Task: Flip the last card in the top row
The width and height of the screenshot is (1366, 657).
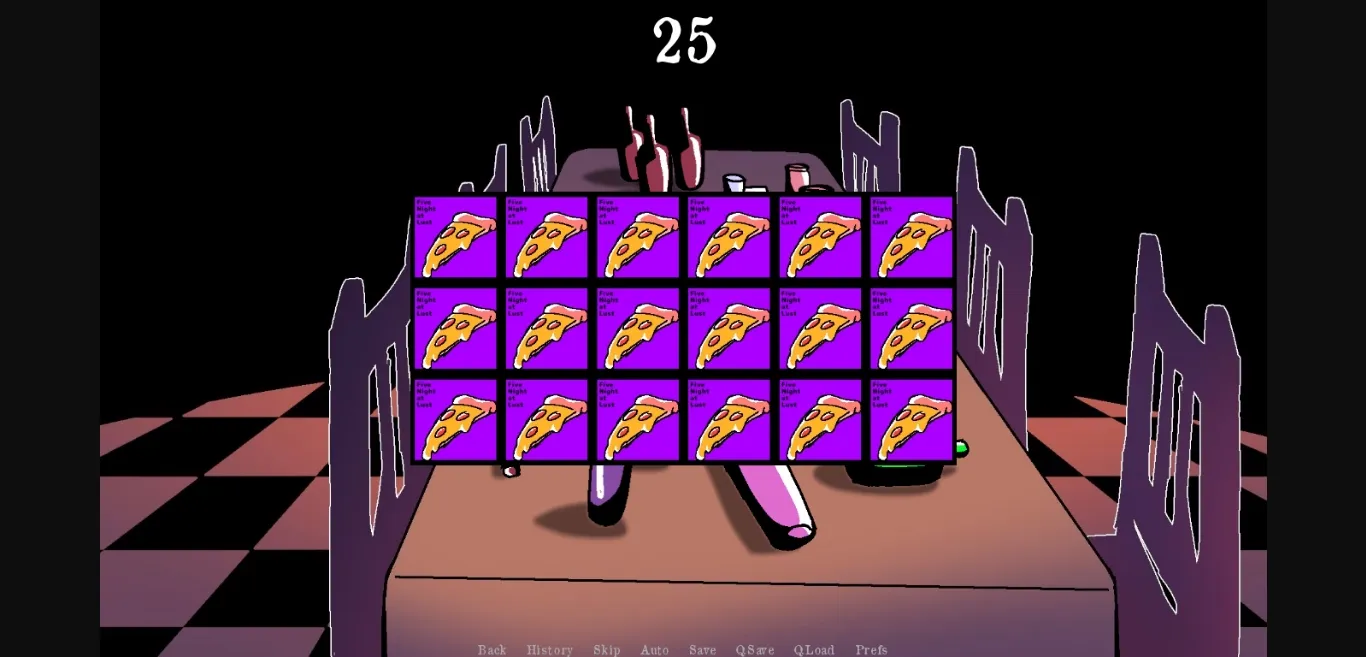Action: click(911, 237)
